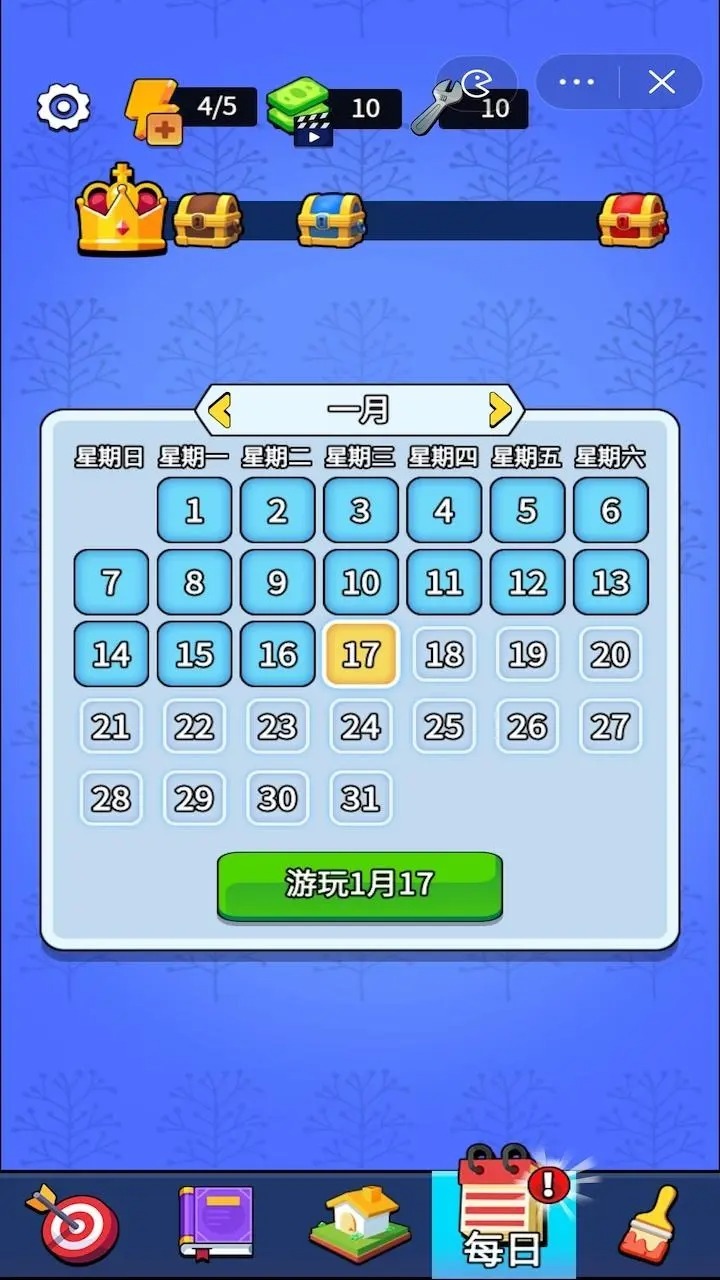This screenshot has height=1280, width=720.
Task: Open the settings gear
Action: (64, 107)
